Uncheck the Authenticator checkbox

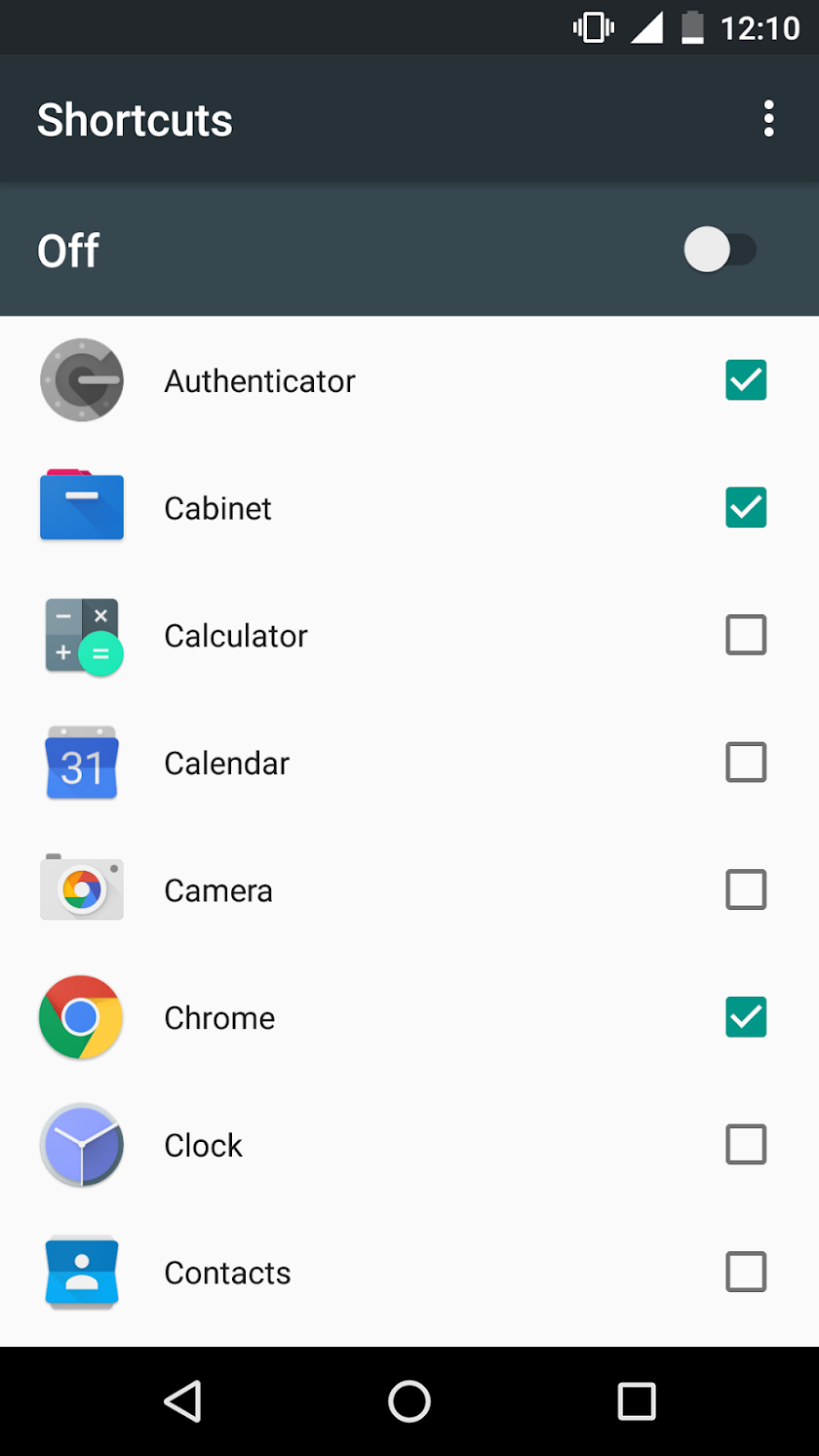pos(746,380)
